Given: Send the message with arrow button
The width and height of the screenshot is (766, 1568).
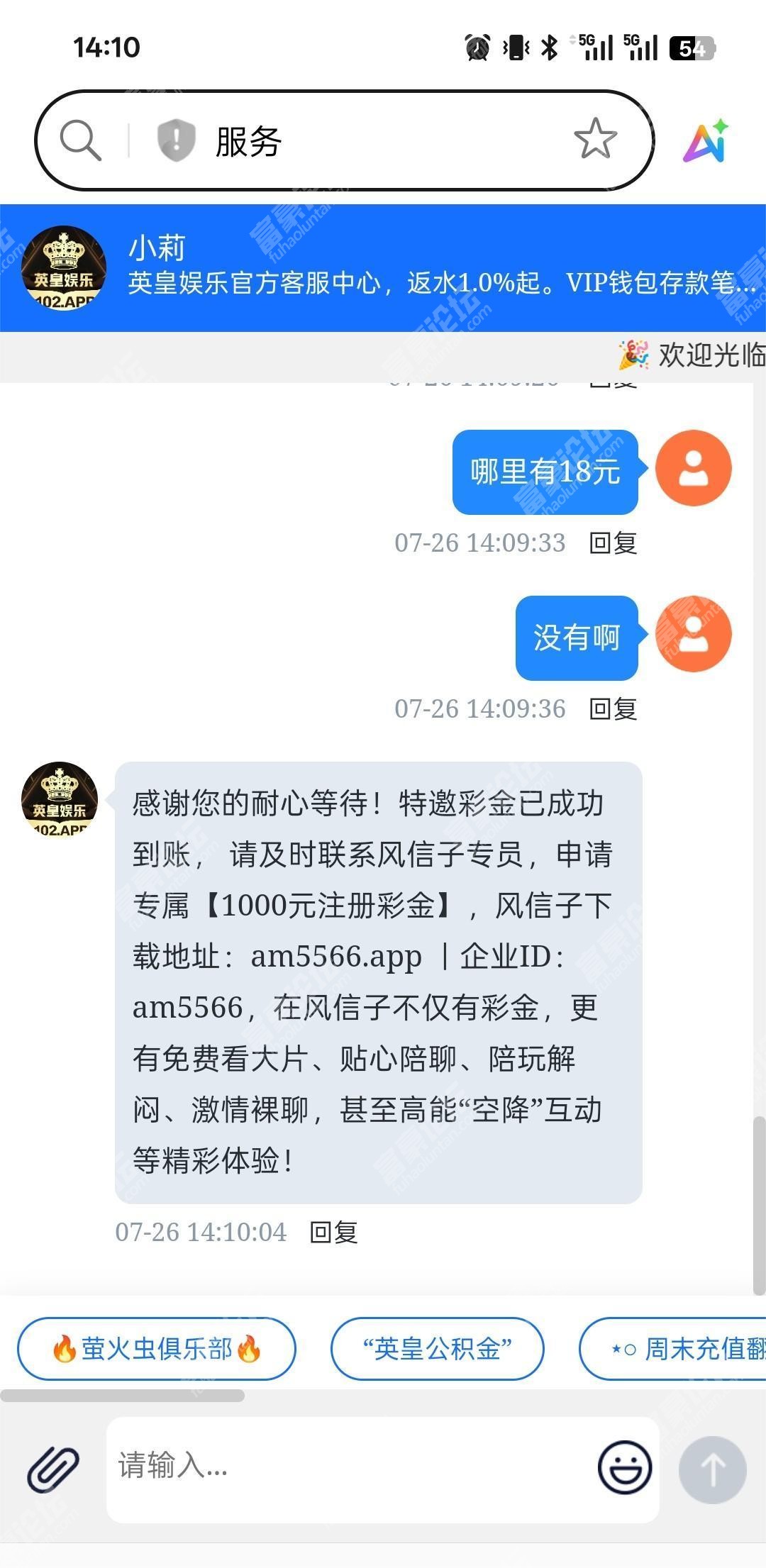Looking at the screenshot, I should point(712,1469).
